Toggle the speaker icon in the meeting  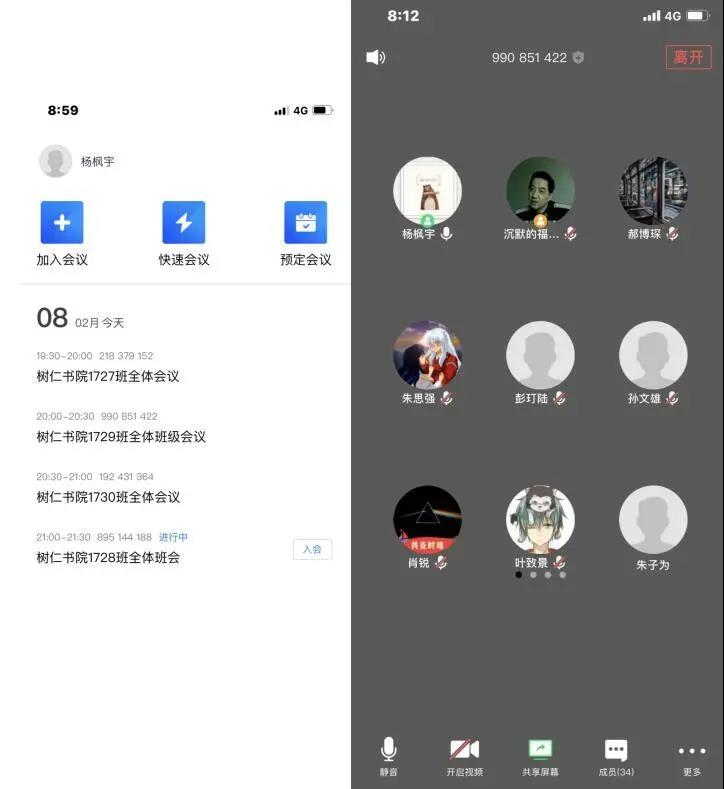pyautogui.click(x=376, y=57)
